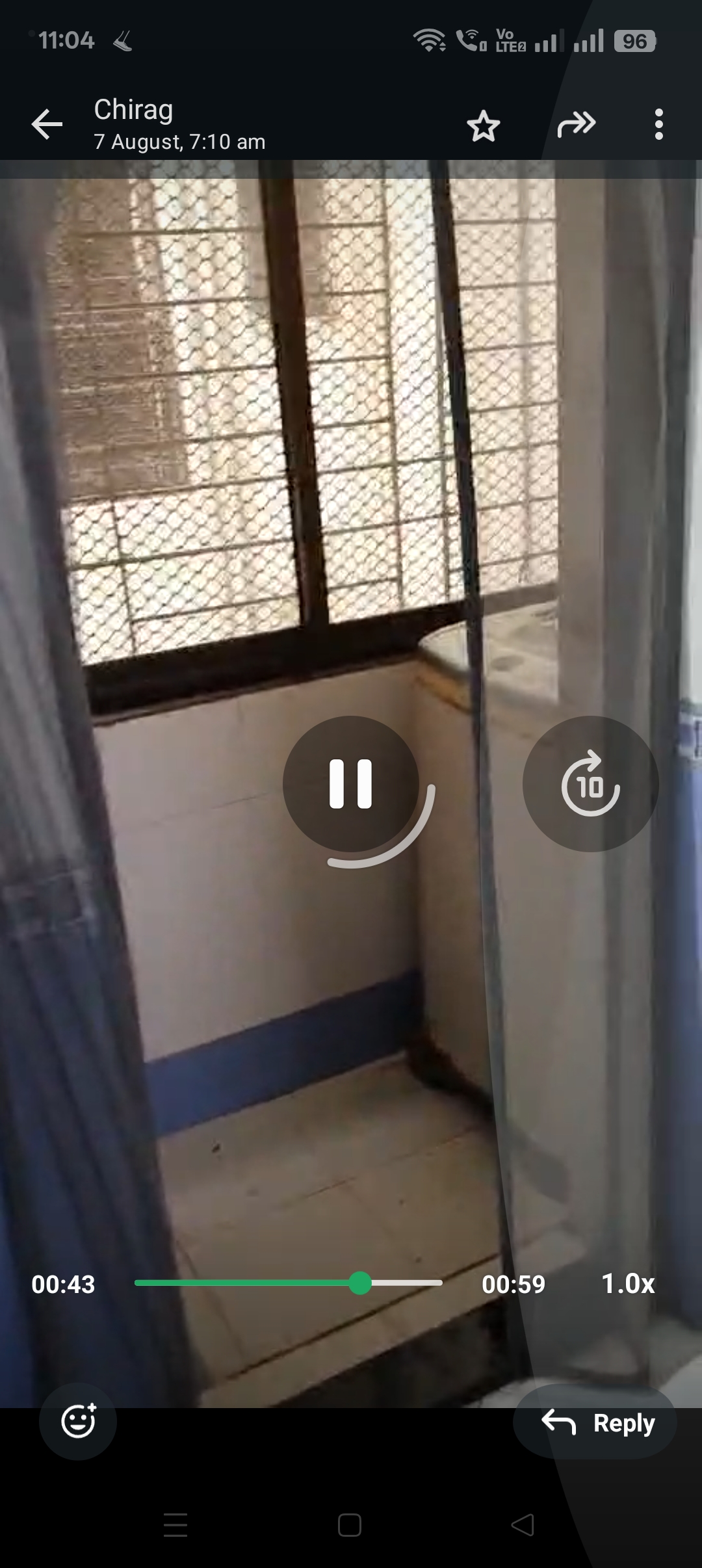This screenshot has width=702, height=1568.
Task: Add an emoji reaction
Action: (x=78, y=1421)
